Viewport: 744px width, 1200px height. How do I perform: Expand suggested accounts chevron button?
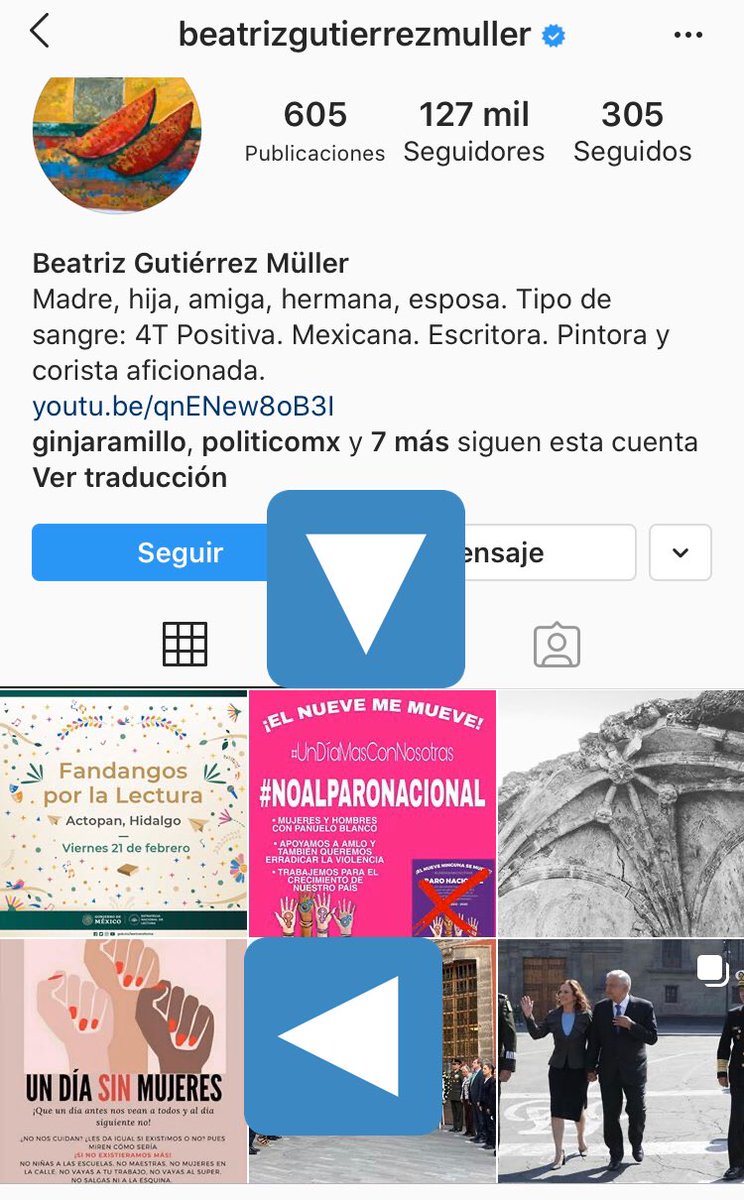[x=680, y=553]
